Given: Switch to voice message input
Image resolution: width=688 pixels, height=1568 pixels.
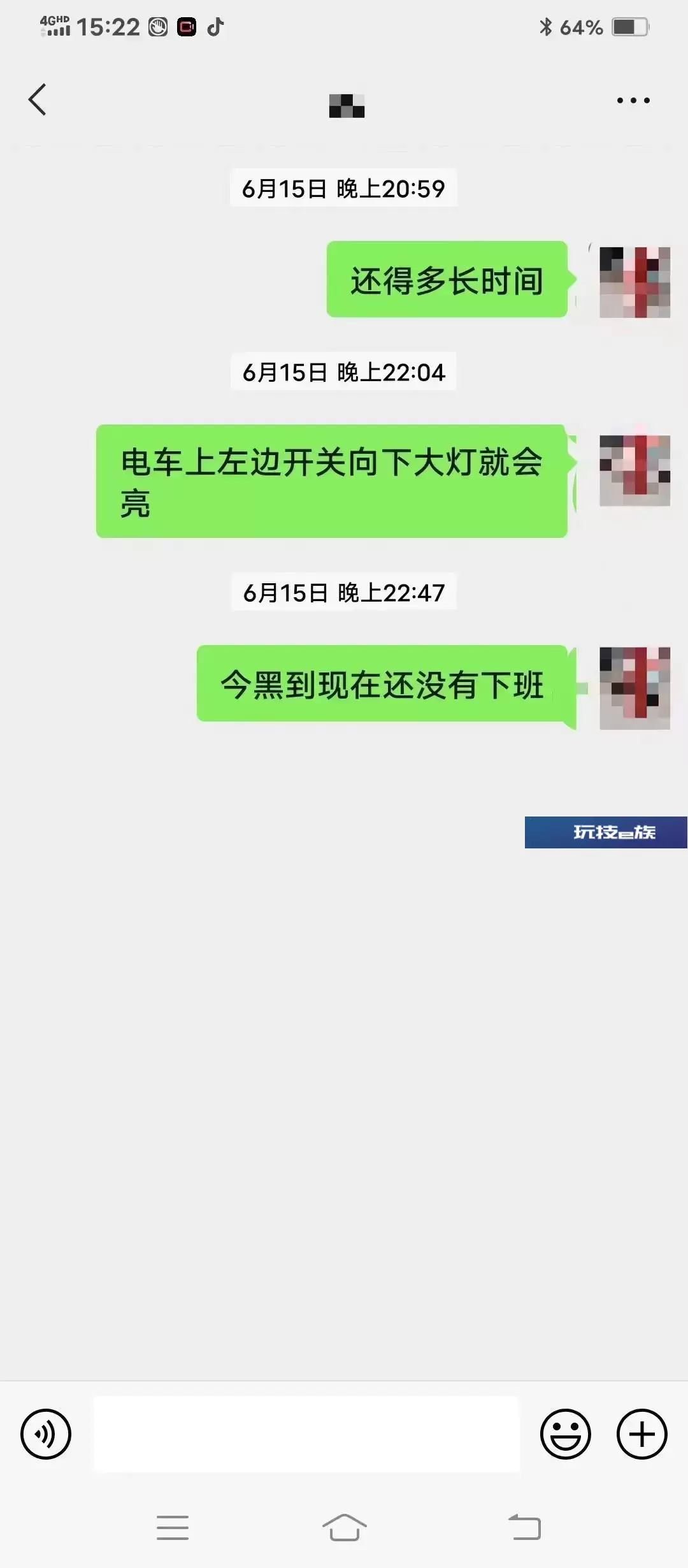Looking at the screenshot, I should pos(46,1434).
